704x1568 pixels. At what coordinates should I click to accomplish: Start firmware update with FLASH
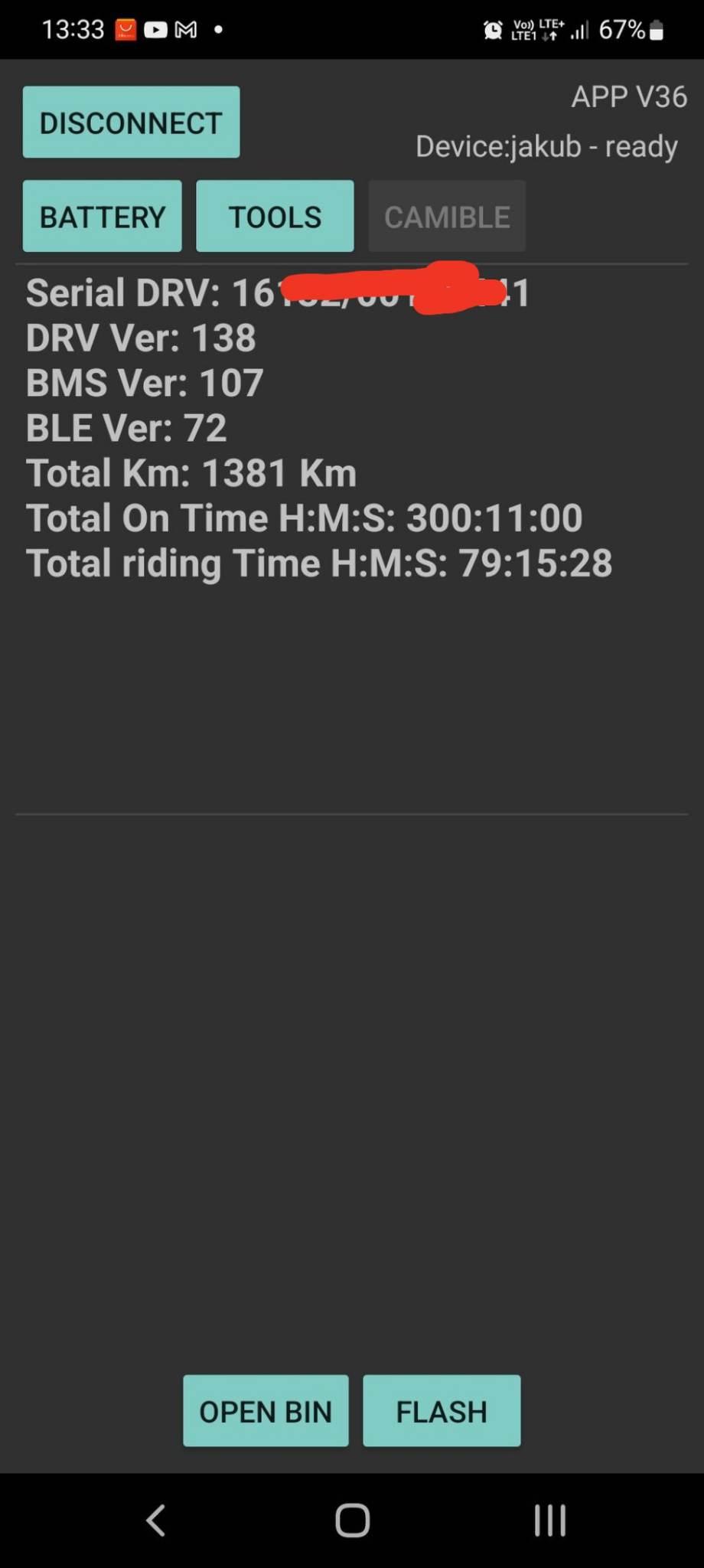coord(442,1410)
